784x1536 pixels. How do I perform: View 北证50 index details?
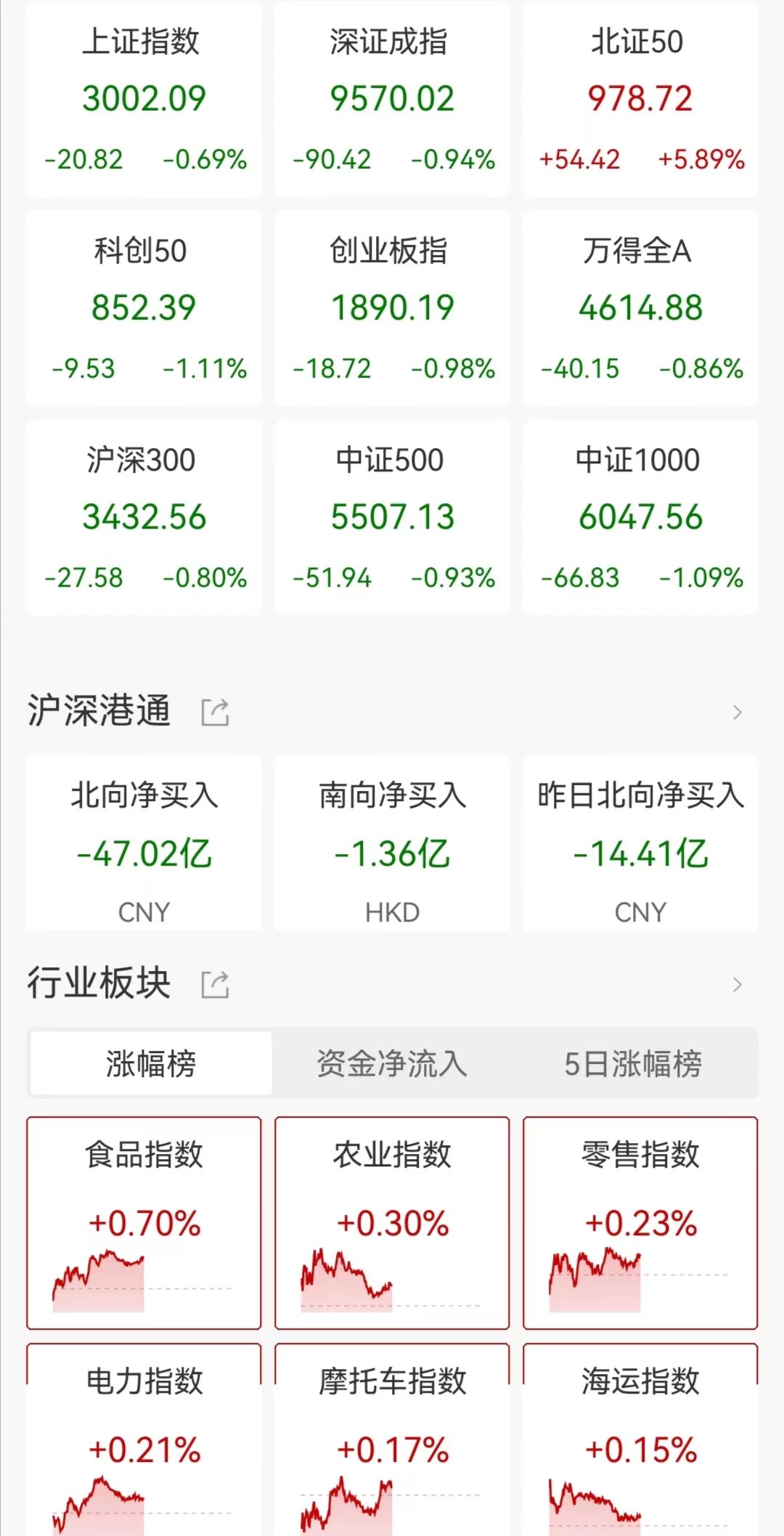coord(640,99)
